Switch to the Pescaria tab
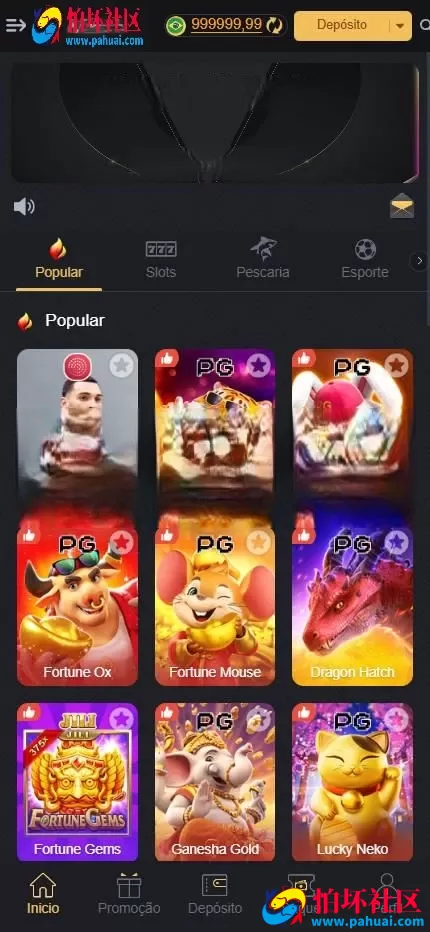The height and width of the screenshot is (932, 430). point(263,260)
